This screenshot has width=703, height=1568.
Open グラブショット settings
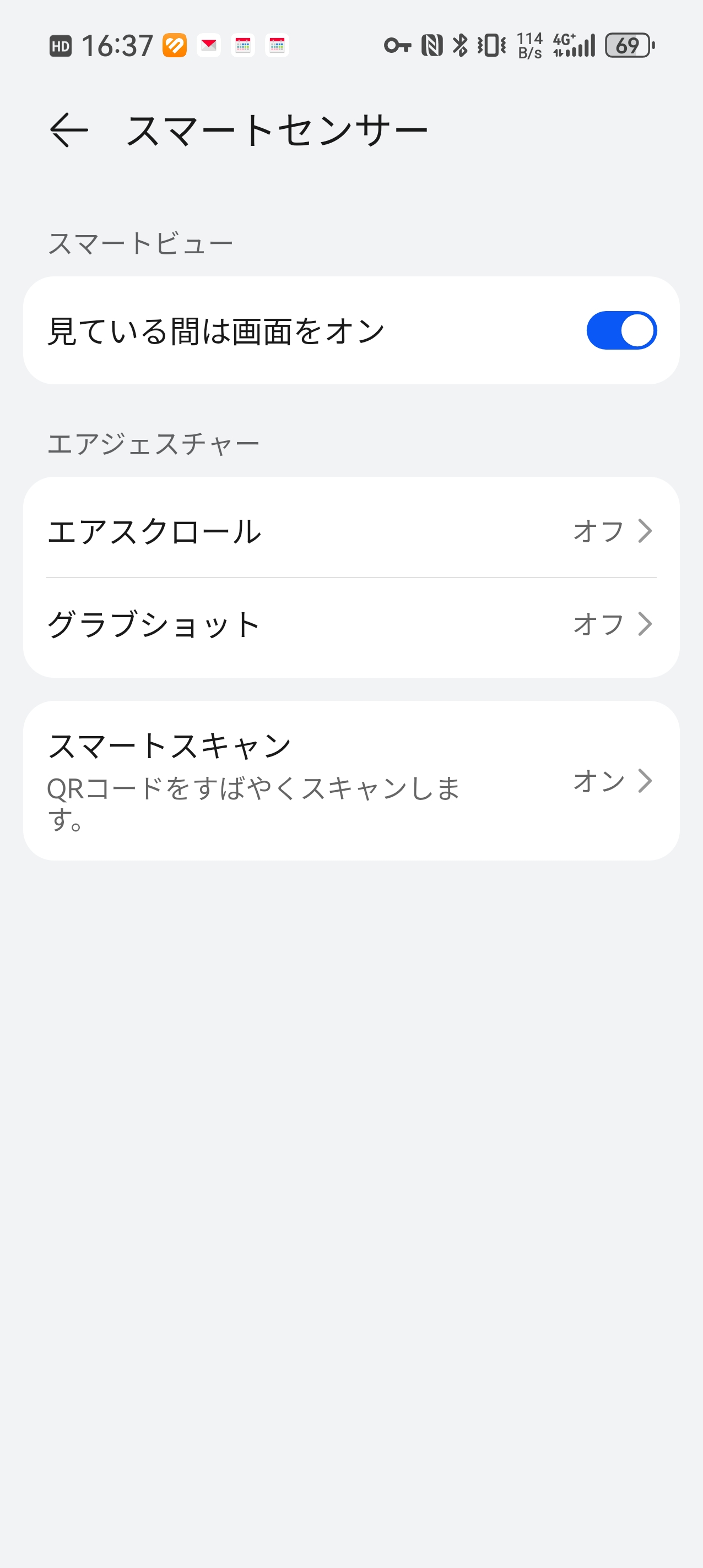351,624
